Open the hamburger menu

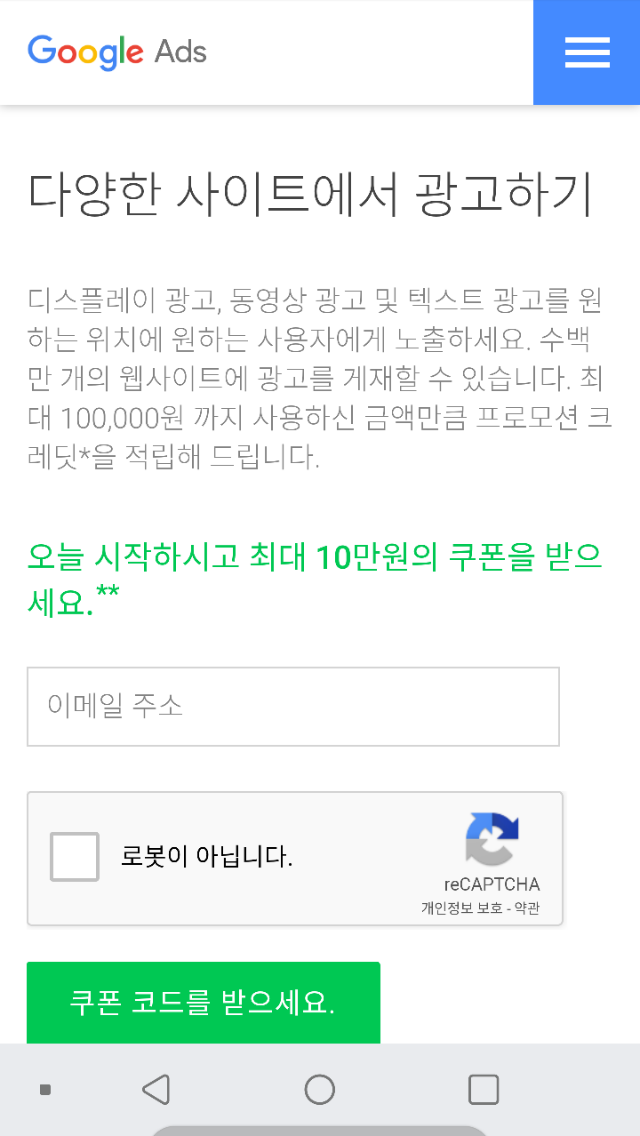pos(587,53)
